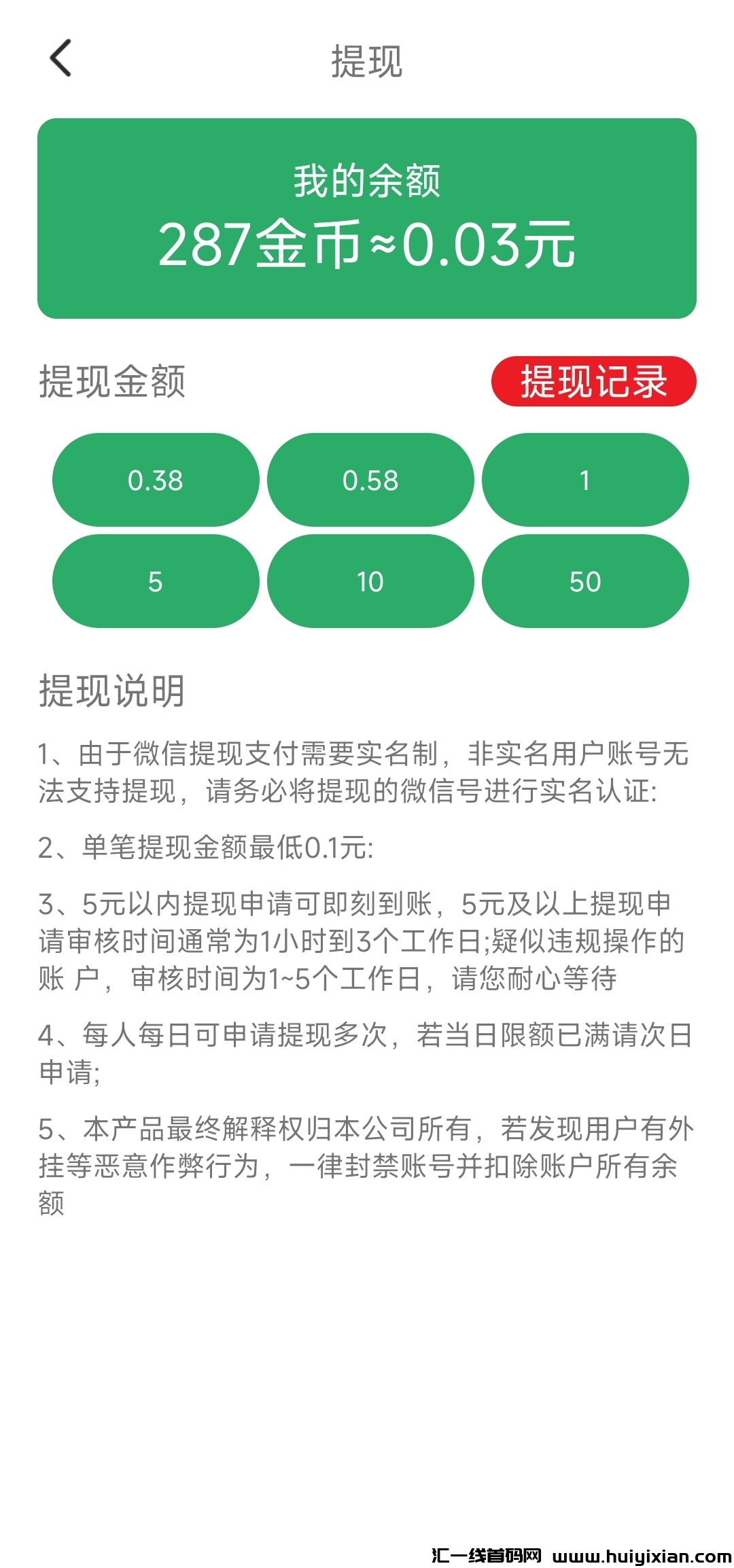Select the 0.38 withdrawal amount
734x1568 pixels.
[156, 480]
